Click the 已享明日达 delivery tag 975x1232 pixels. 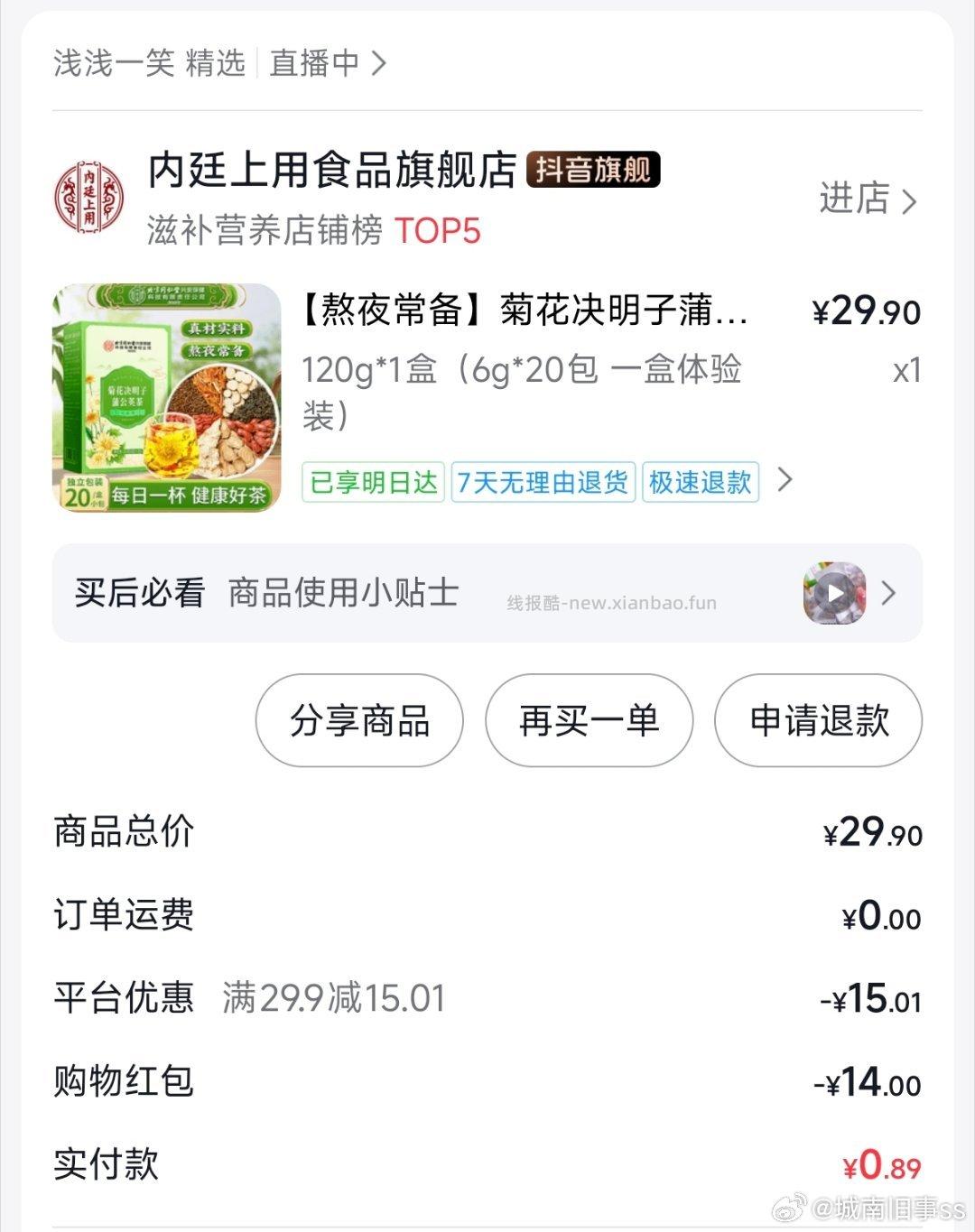[x=372, y=482]
